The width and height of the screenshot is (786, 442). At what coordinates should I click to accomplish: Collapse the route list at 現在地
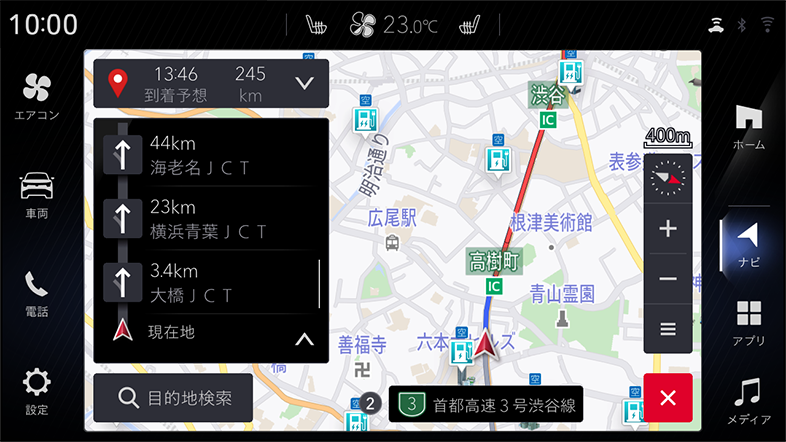tap(305, 339)
